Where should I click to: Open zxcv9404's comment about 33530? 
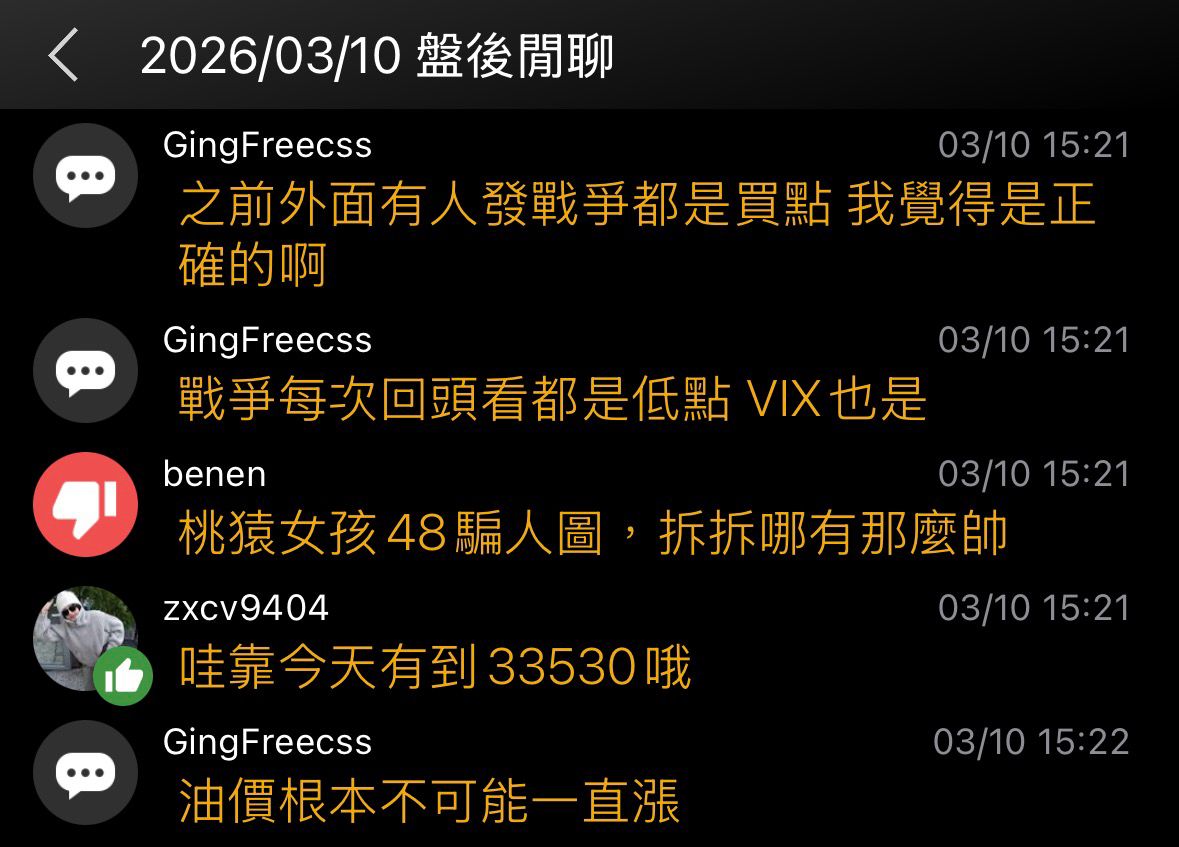tap(435, 668)
